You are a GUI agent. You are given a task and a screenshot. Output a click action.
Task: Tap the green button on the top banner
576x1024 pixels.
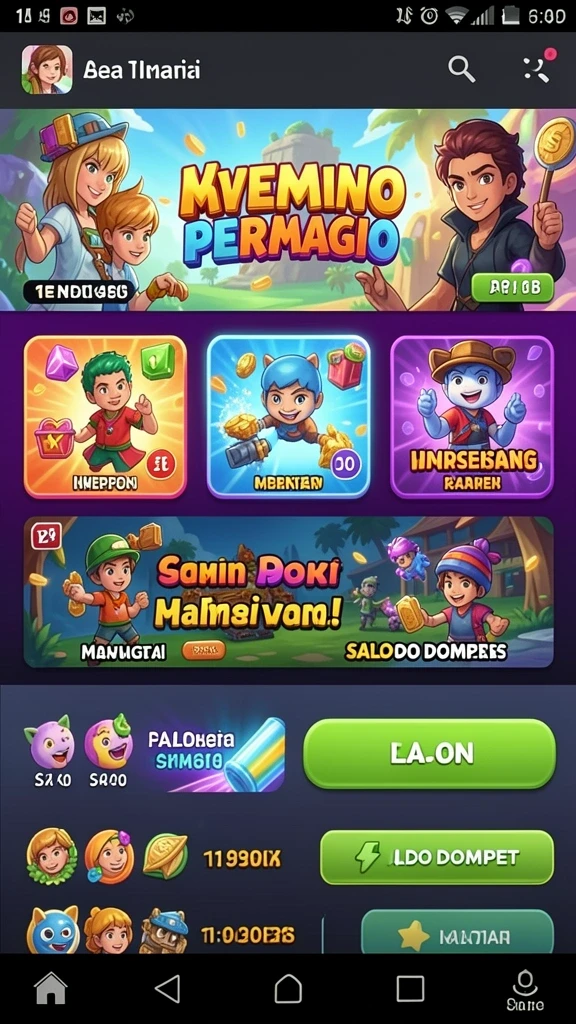point(512,288)
